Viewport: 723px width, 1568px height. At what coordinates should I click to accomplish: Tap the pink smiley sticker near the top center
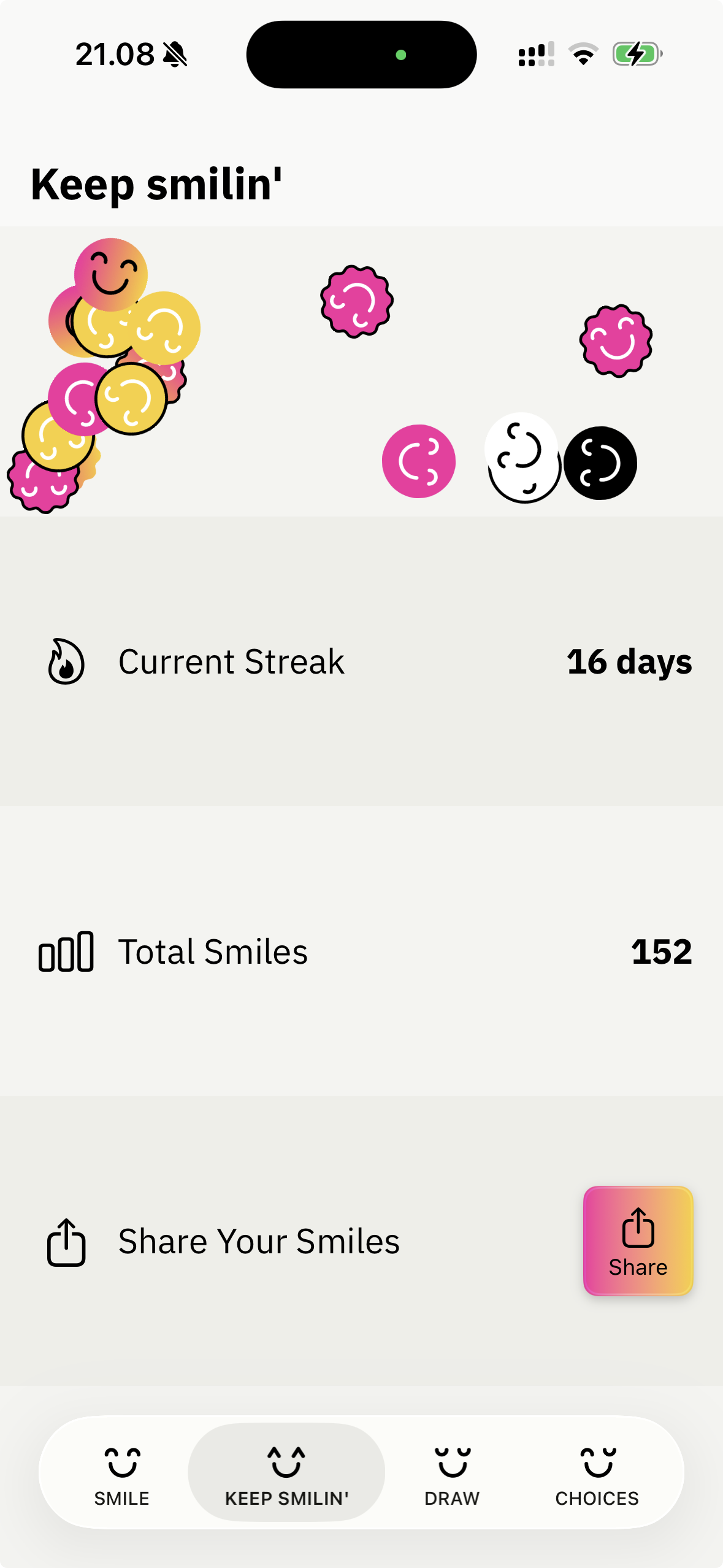tap(356, 303)
